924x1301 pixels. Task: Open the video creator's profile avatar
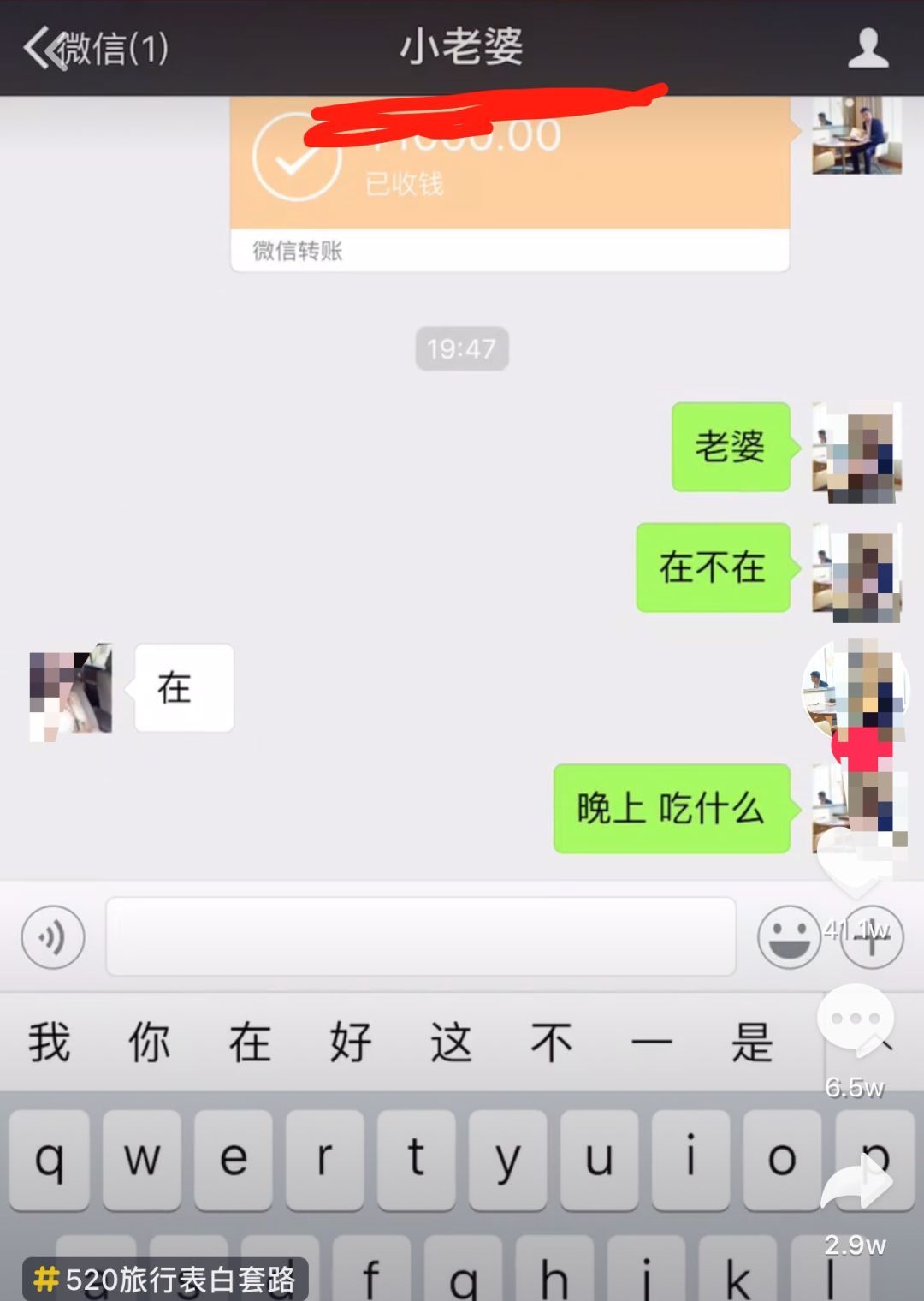tap(854, 687)
